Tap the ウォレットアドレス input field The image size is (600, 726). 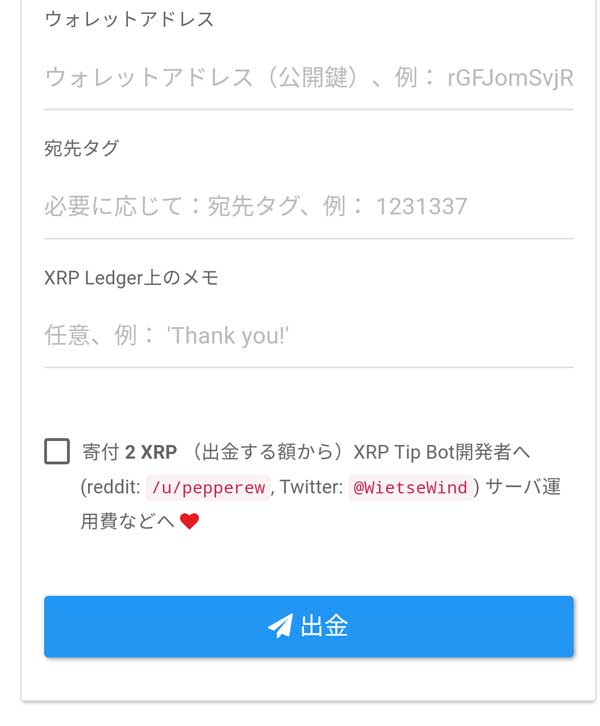(308, 78)
